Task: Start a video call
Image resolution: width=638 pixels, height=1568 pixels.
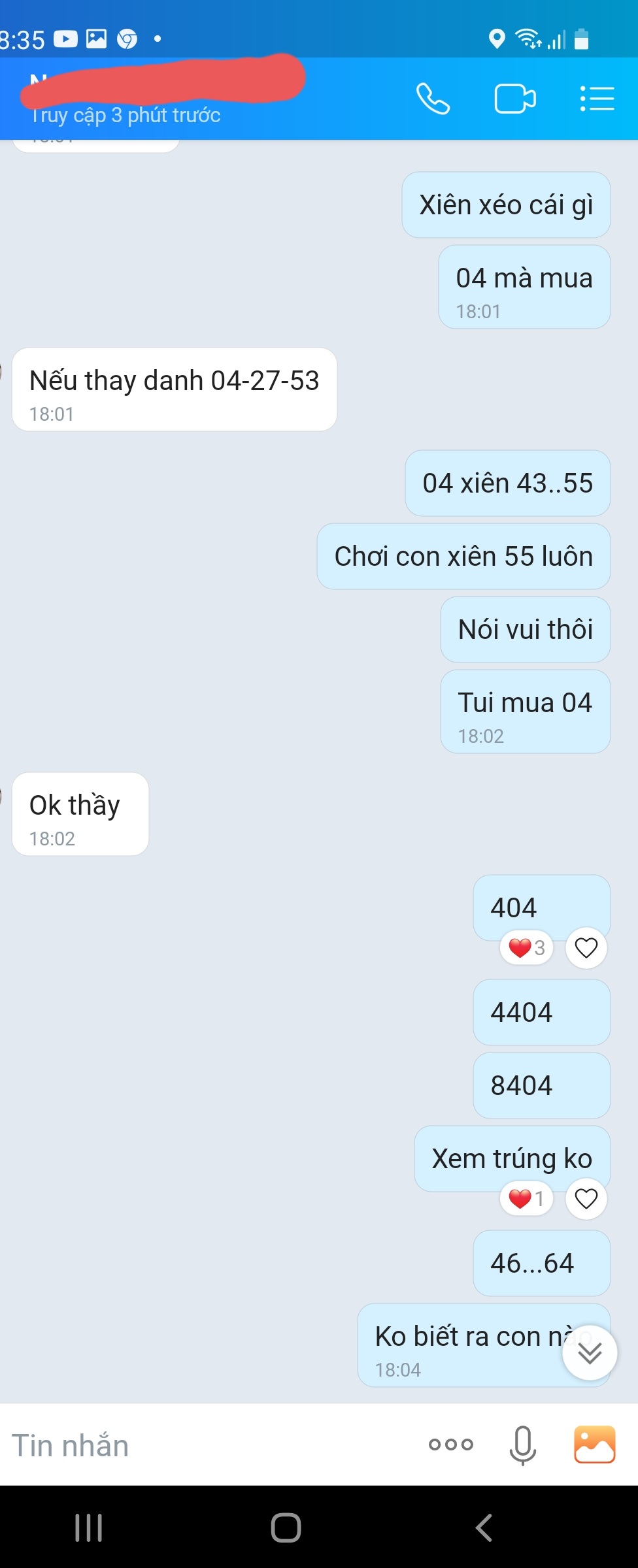Action: click(x=514, y=99)
